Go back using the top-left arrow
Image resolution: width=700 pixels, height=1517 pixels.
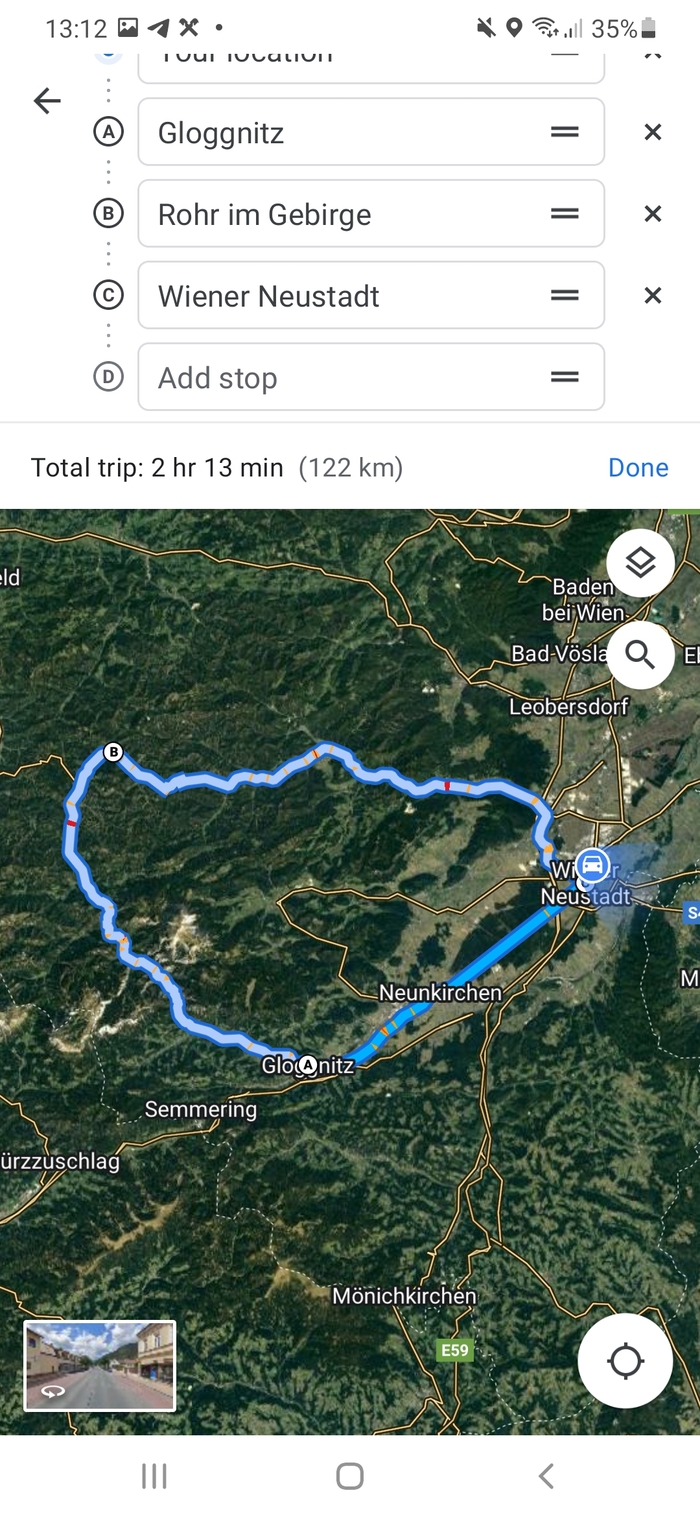point(47,100)
